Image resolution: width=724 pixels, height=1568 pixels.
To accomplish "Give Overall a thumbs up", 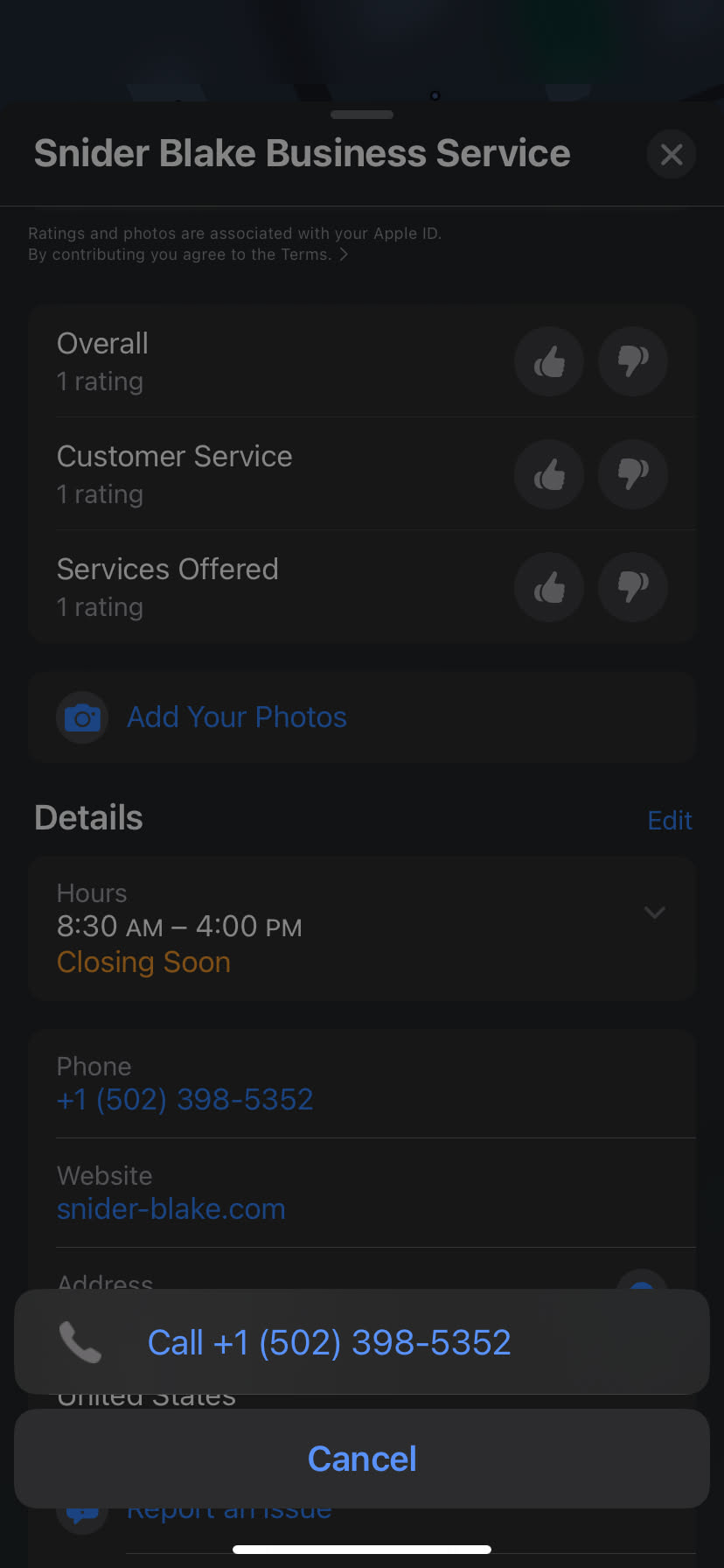I will tap(549, 361).
